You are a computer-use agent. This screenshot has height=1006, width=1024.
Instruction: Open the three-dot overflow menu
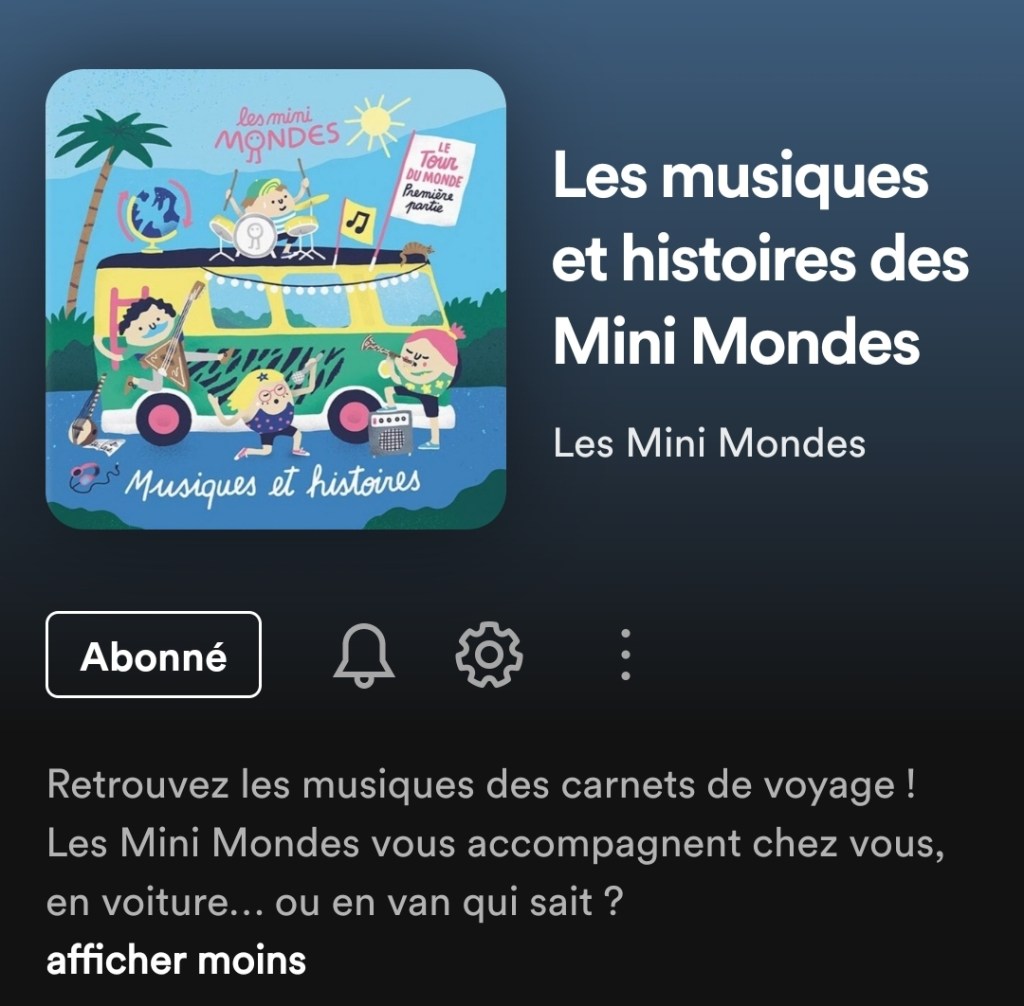625,655
